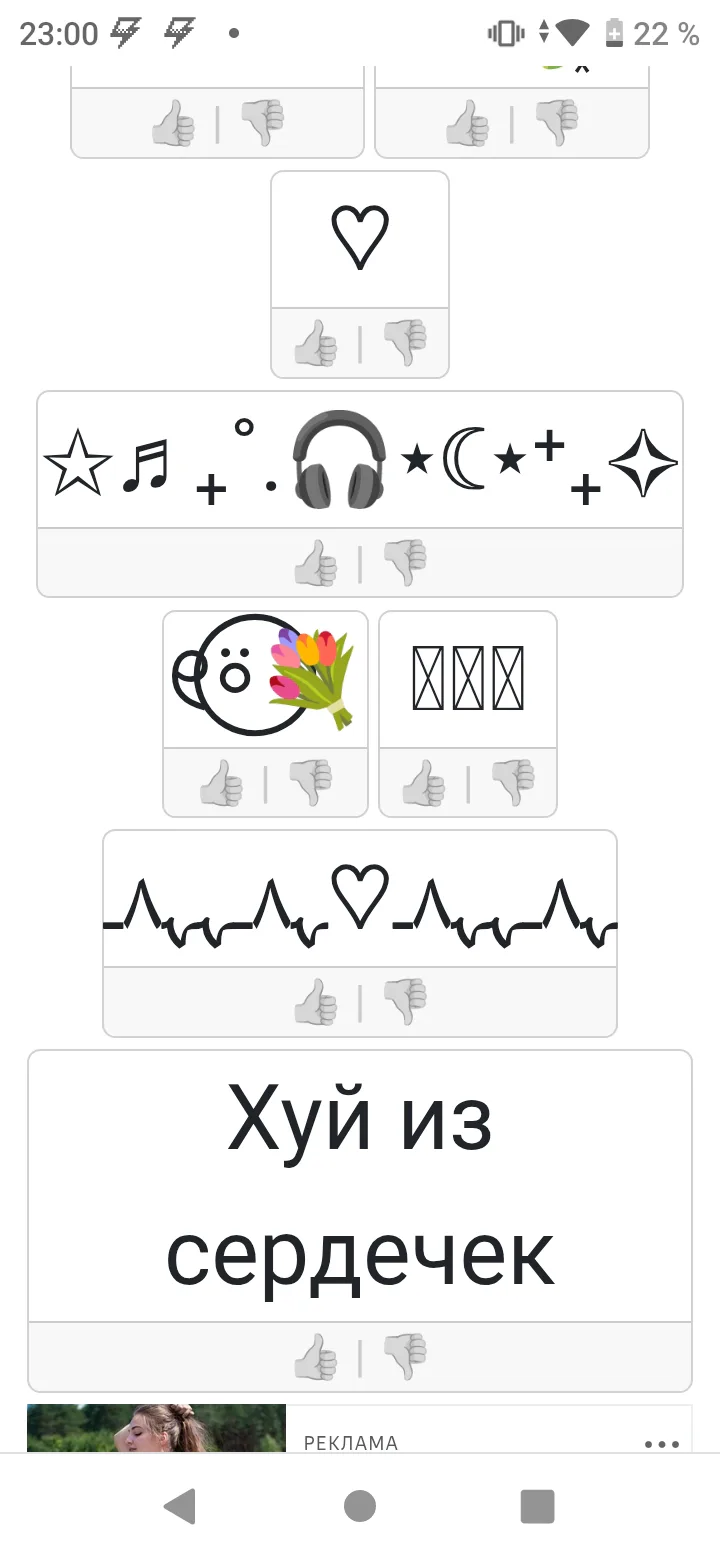Thumbs up the 'Хуй из сердечек' card
Screen dimensions: 720x1560
[x=316, y=1357]
